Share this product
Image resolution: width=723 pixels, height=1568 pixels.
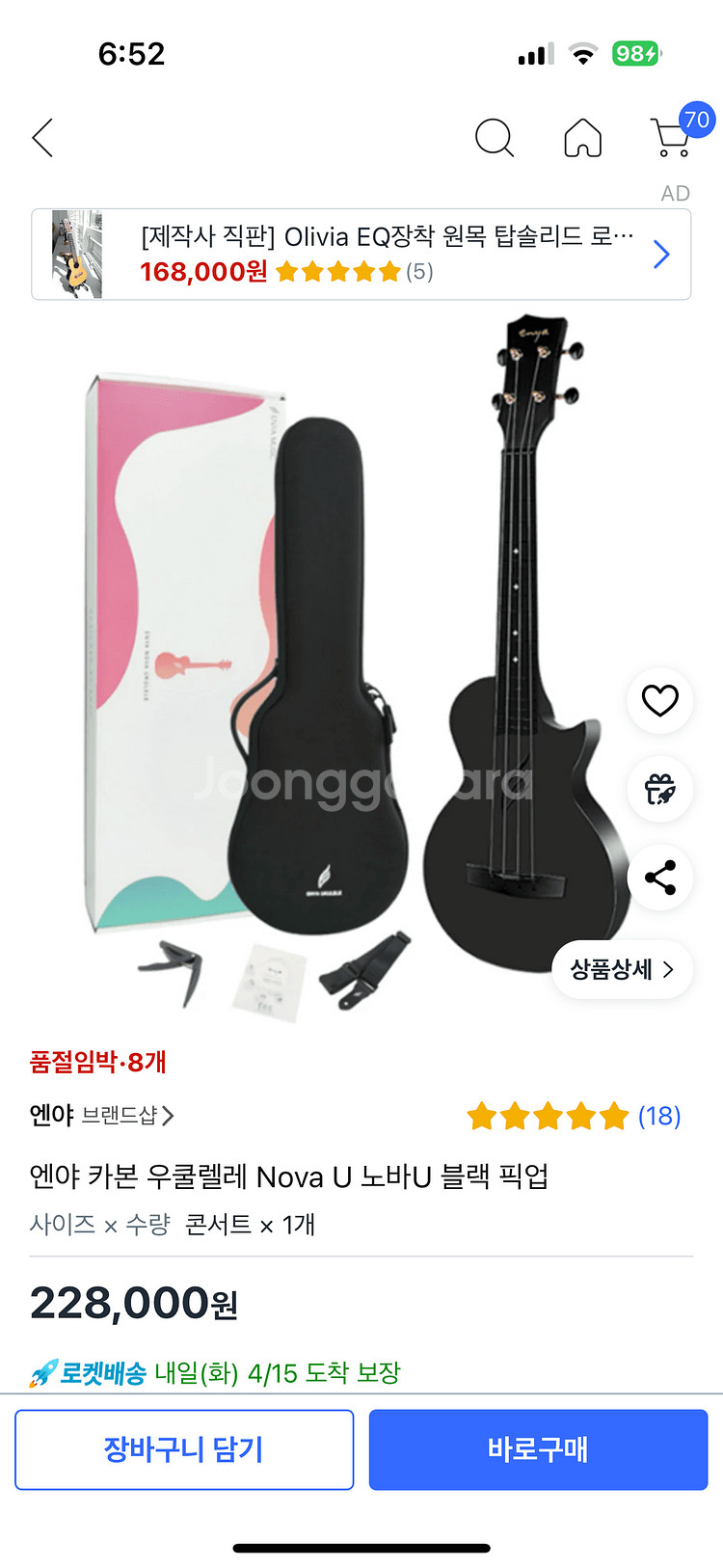tap(660, 878)
